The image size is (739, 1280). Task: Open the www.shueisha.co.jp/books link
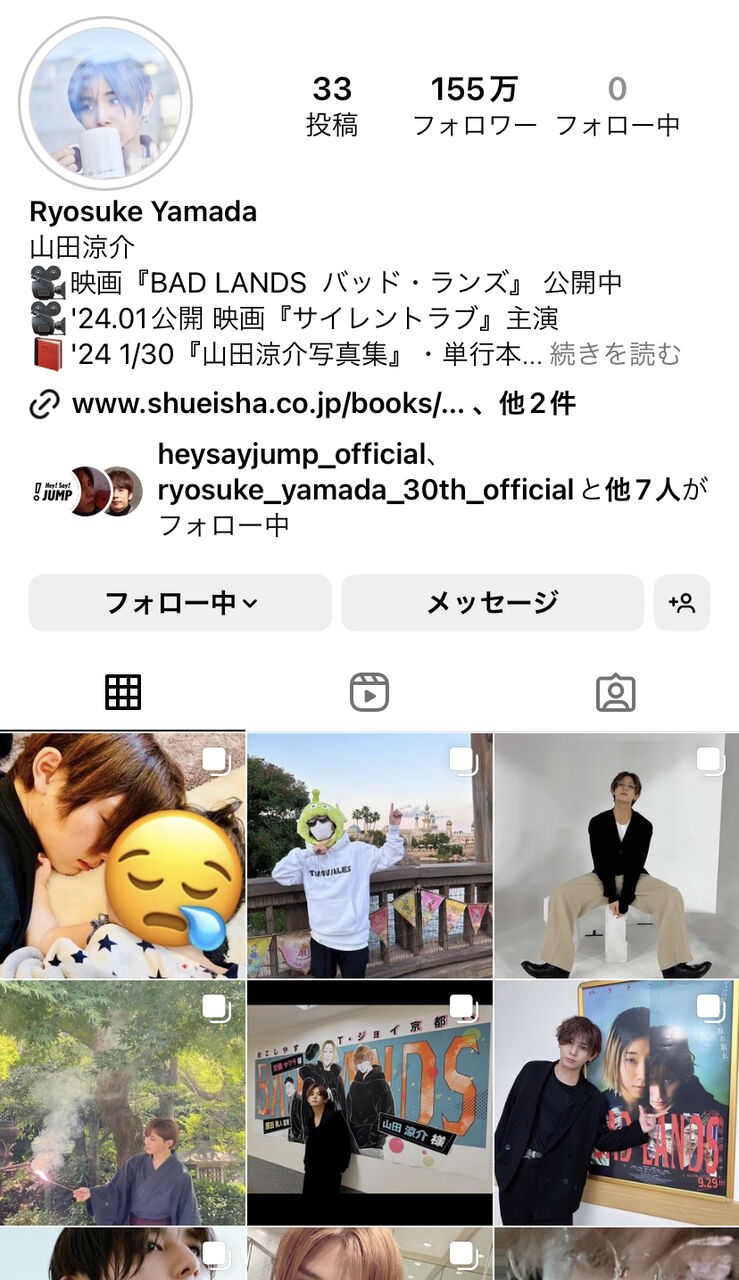click(268, 404)
